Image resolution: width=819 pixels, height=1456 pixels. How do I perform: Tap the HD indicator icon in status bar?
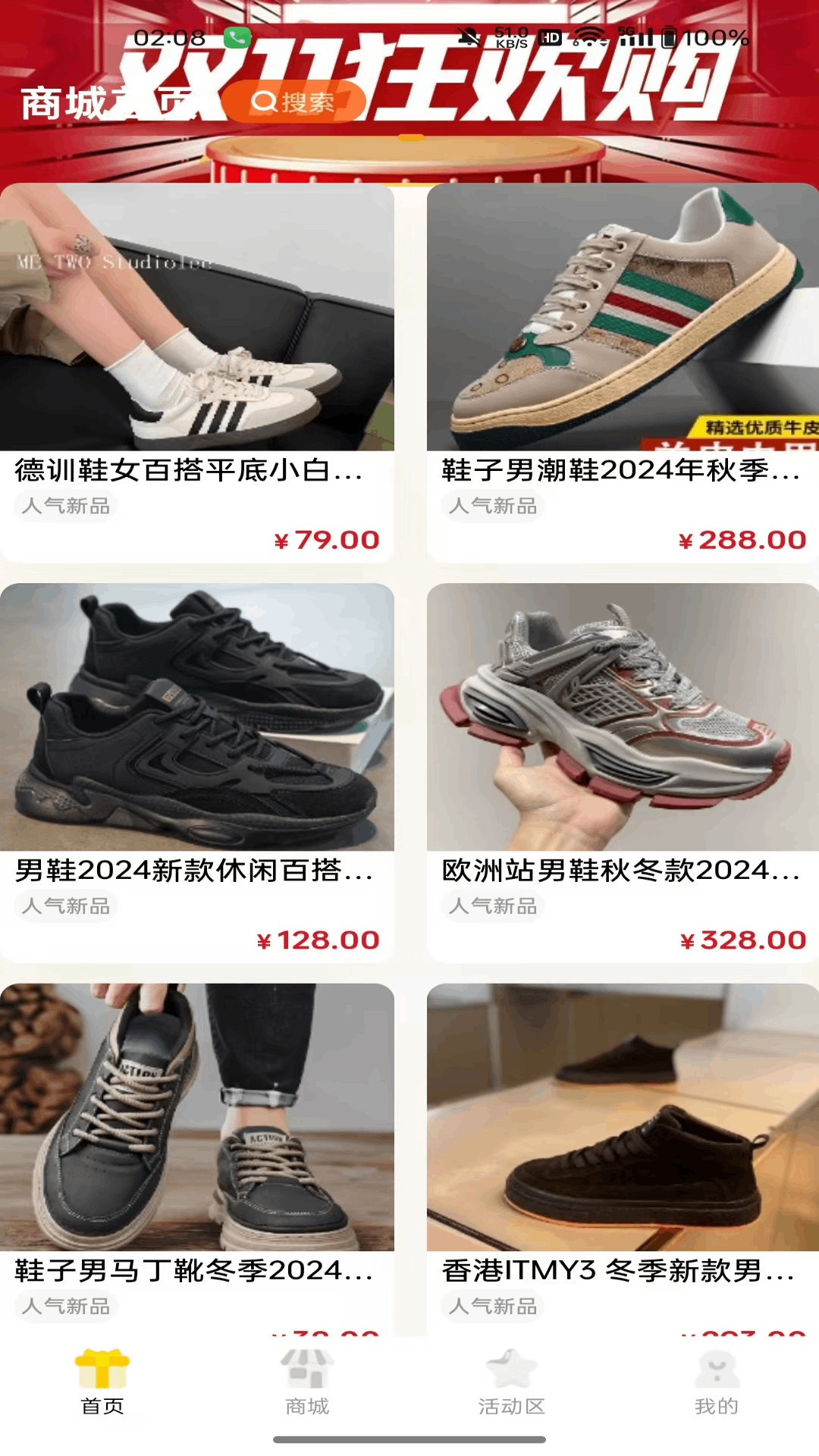[549, 36]
